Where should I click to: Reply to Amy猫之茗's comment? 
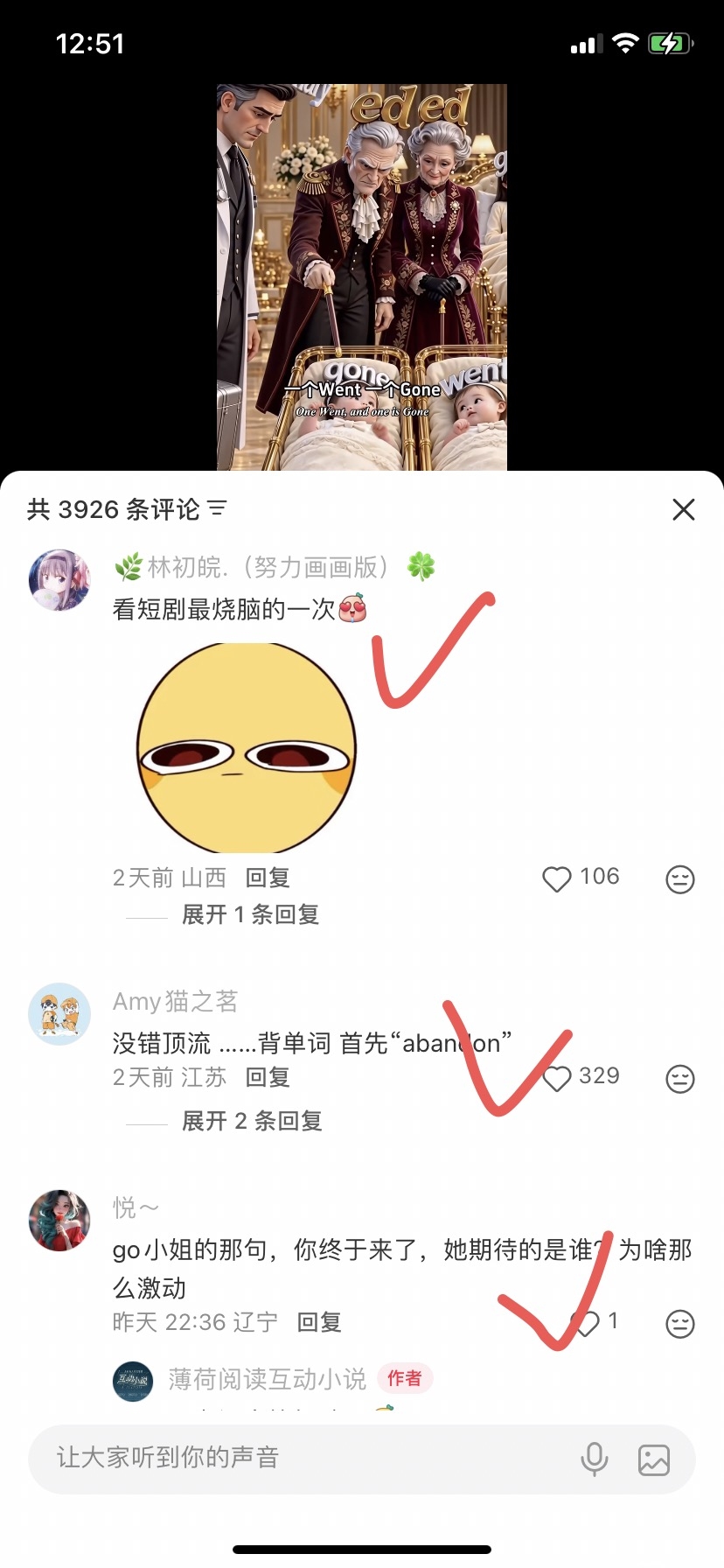pyautogui.click(x=268, y=1077)
